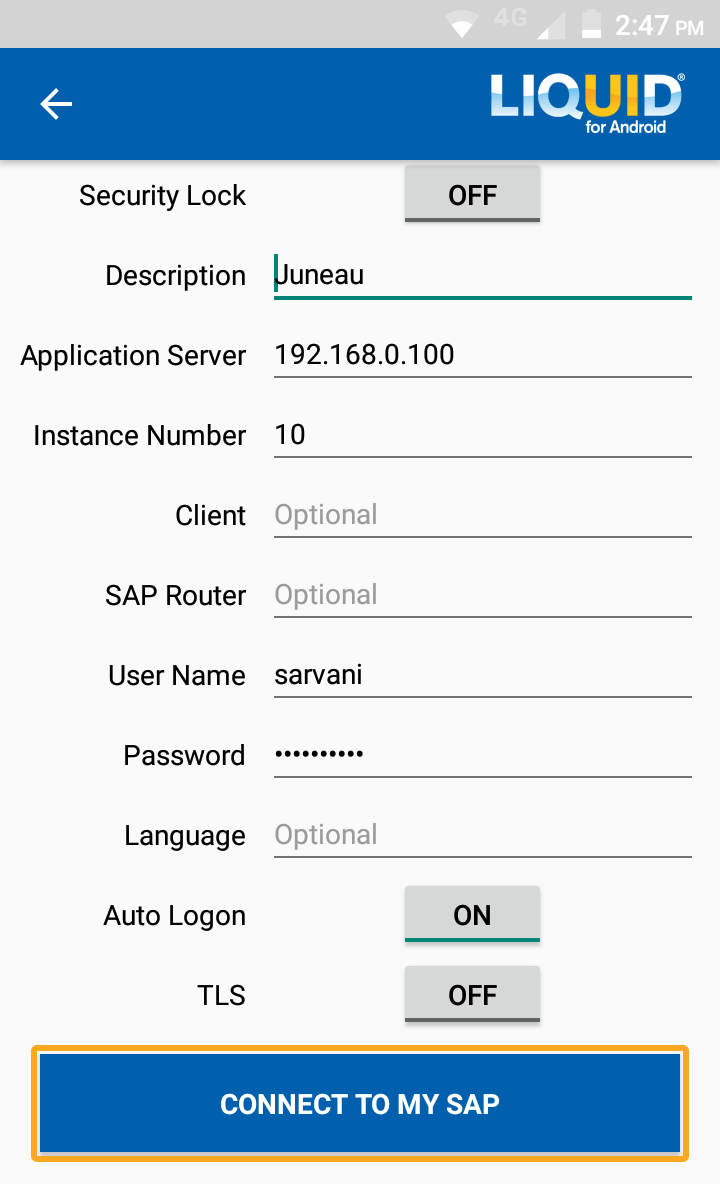Tap Connect To My SAP button
720x1184 pixels.
(360, 1103)
